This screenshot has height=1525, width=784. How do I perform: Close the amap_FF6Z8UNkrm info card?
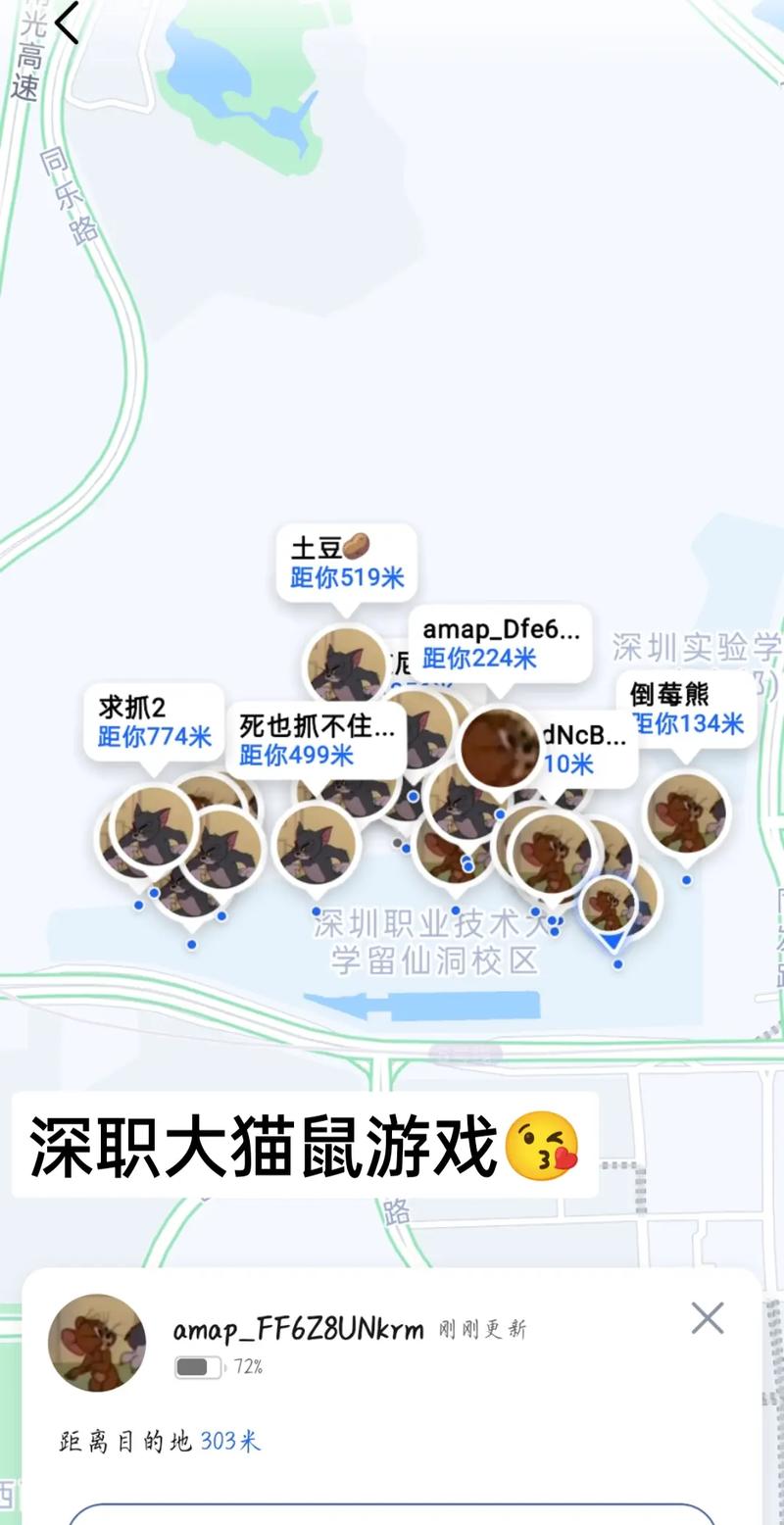[x=707, y=1318]
